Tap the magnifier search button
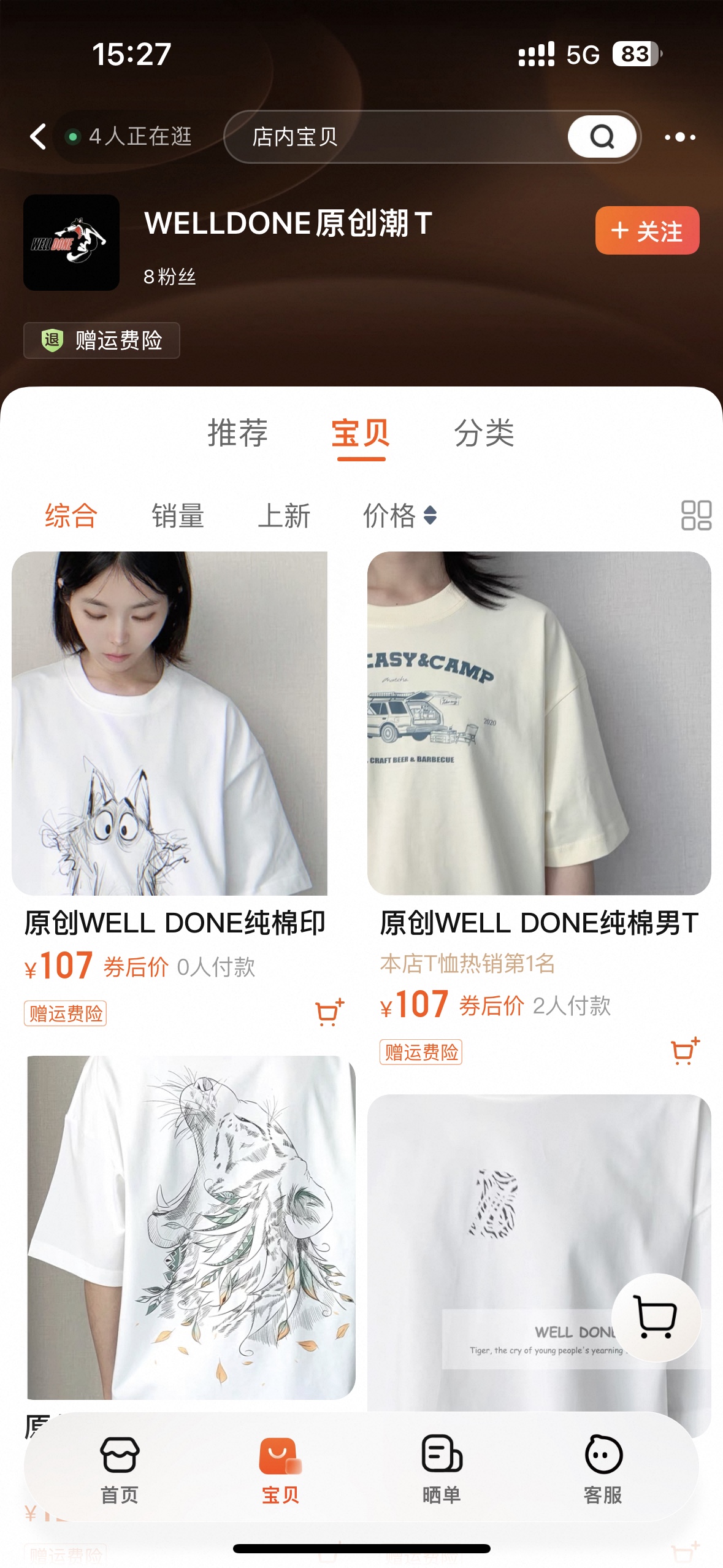The width and height of the screenshot is (723, 1568). [602, 137]
